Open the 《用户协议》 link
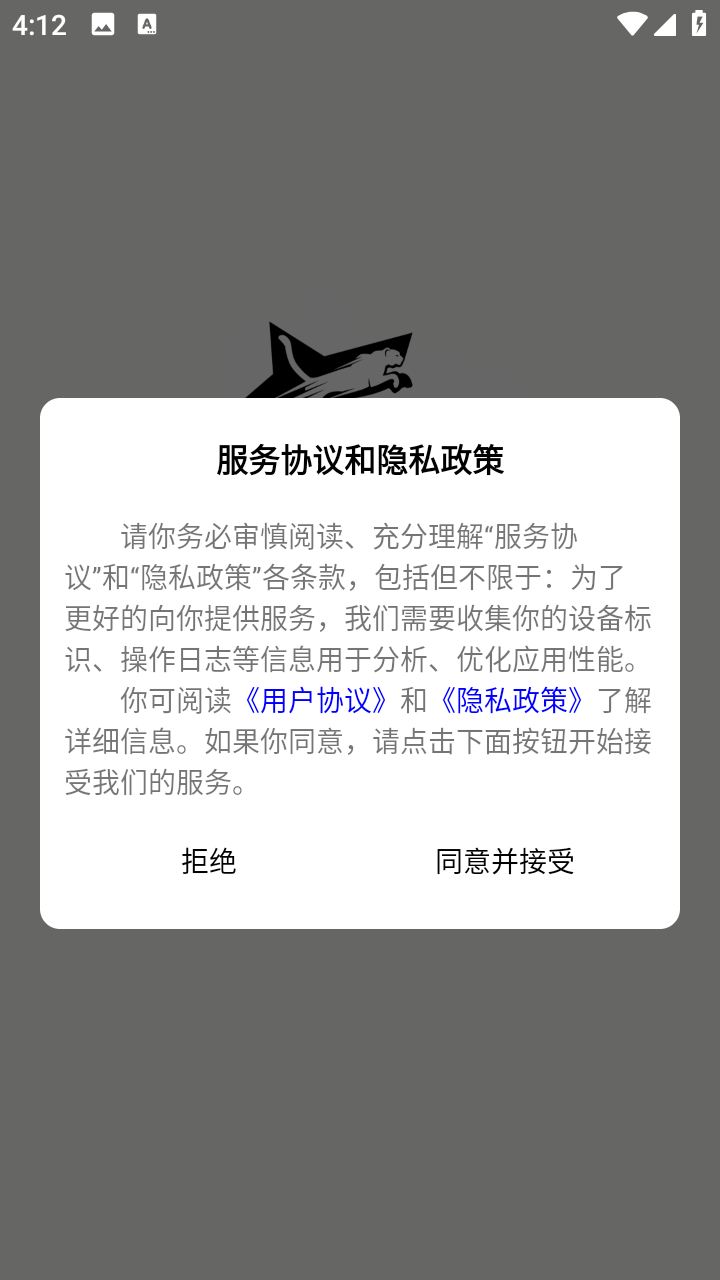 (x=316, y=700)
